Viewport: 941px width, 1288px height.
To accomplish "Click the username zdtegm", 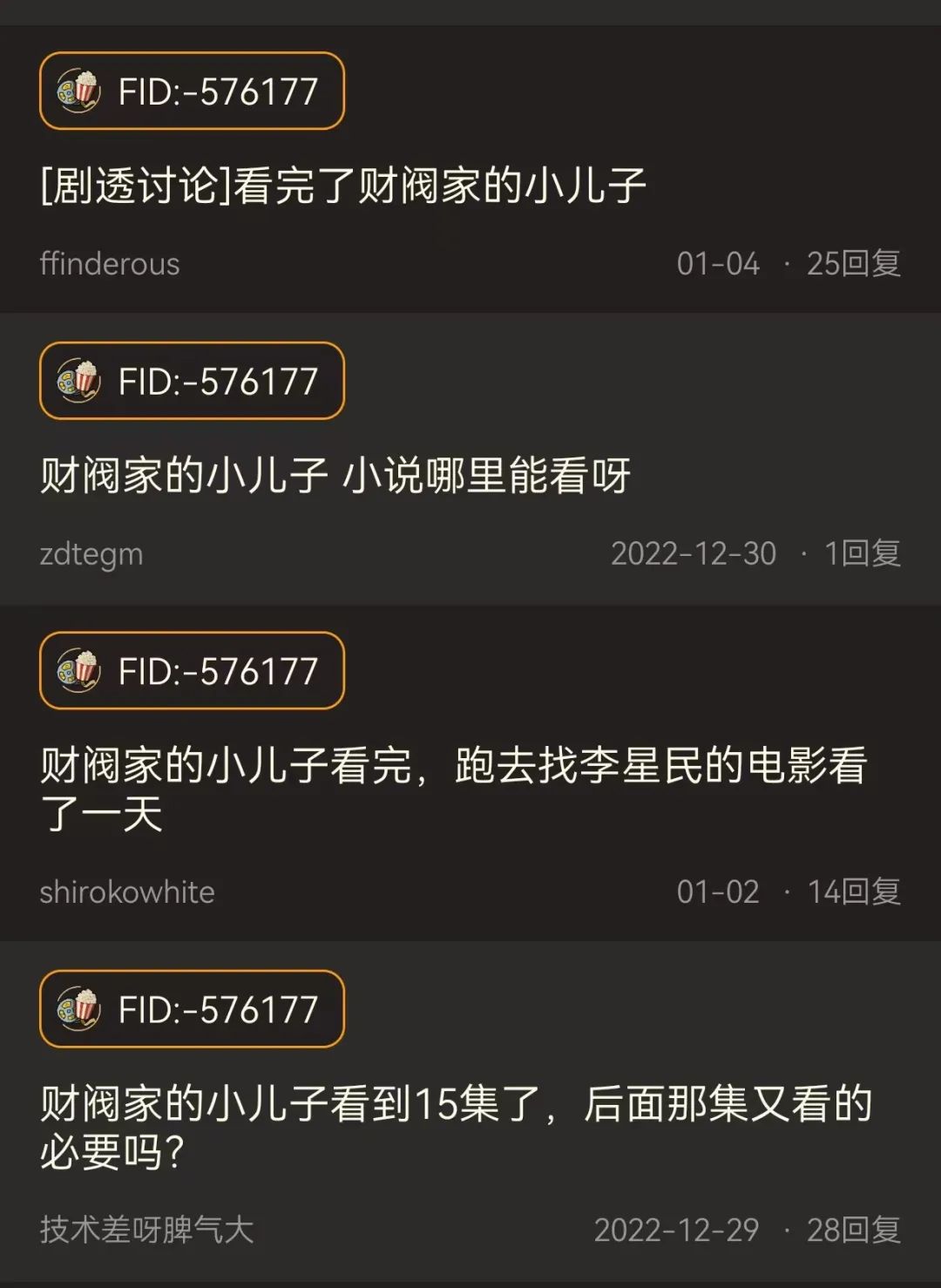I will pyautogui.click(x=91, y=554).
